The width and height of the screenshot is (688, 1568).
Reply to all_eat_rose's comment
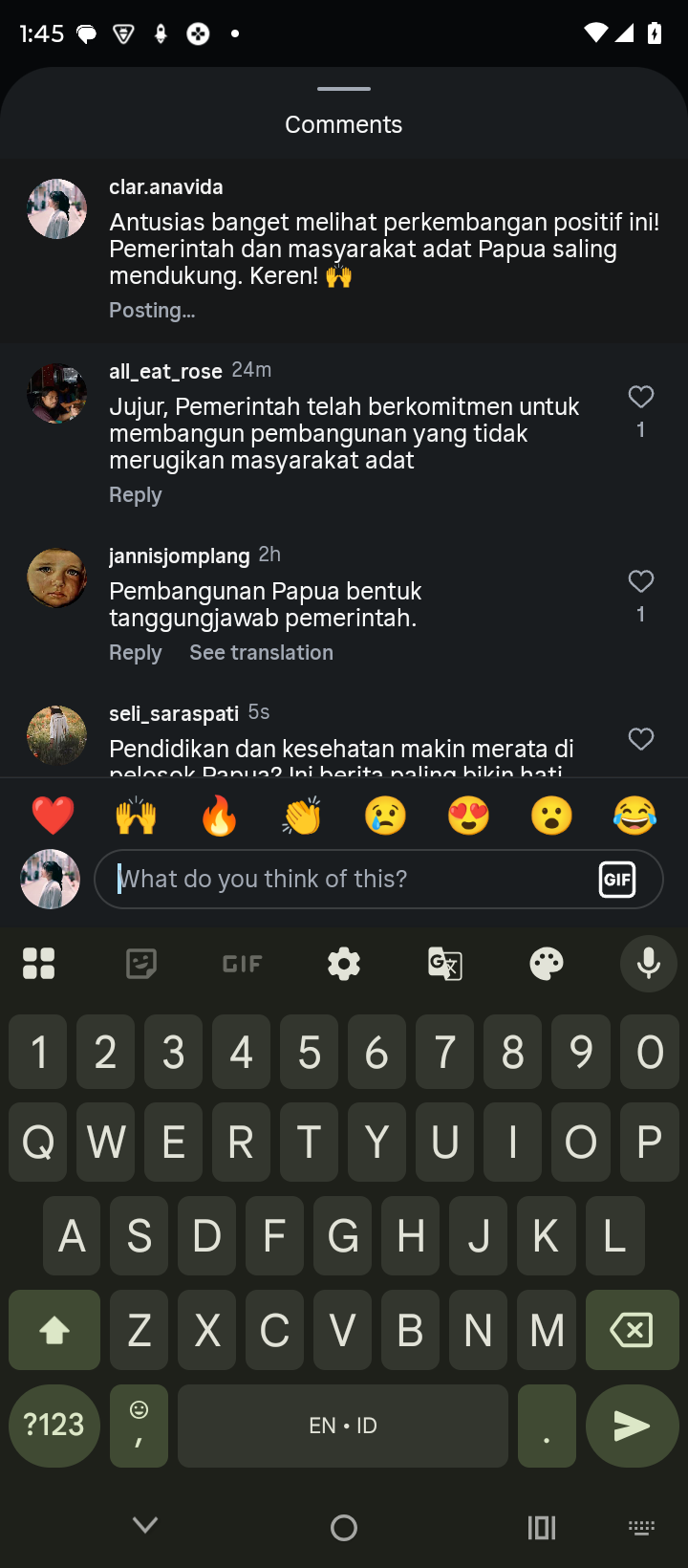tap(135, 495)
